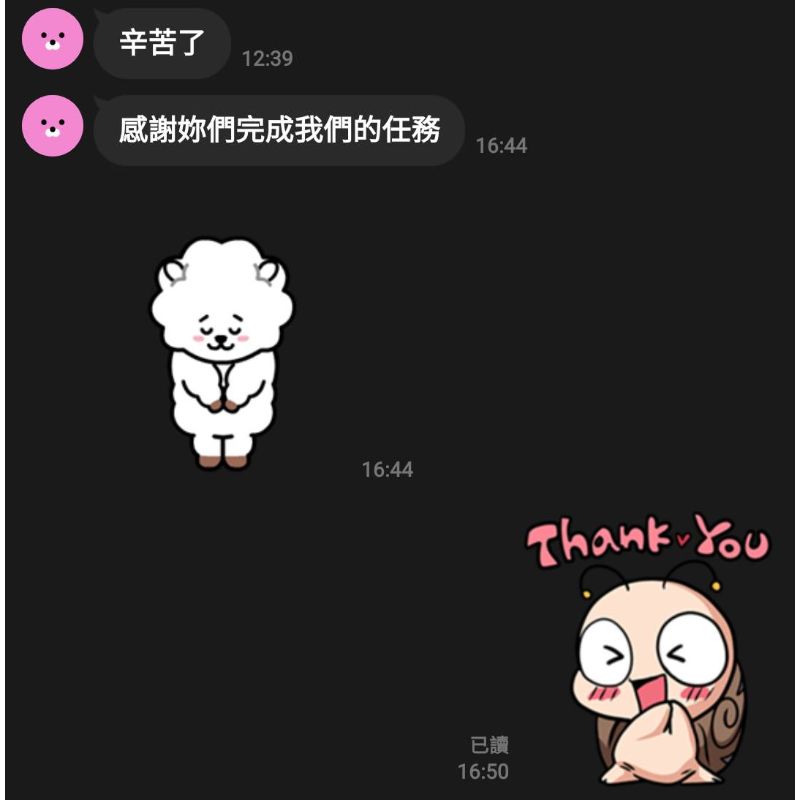Open sender's avatar beside 辛苦了 message
This screenshot has width=800, height=800.
[52, 39]
